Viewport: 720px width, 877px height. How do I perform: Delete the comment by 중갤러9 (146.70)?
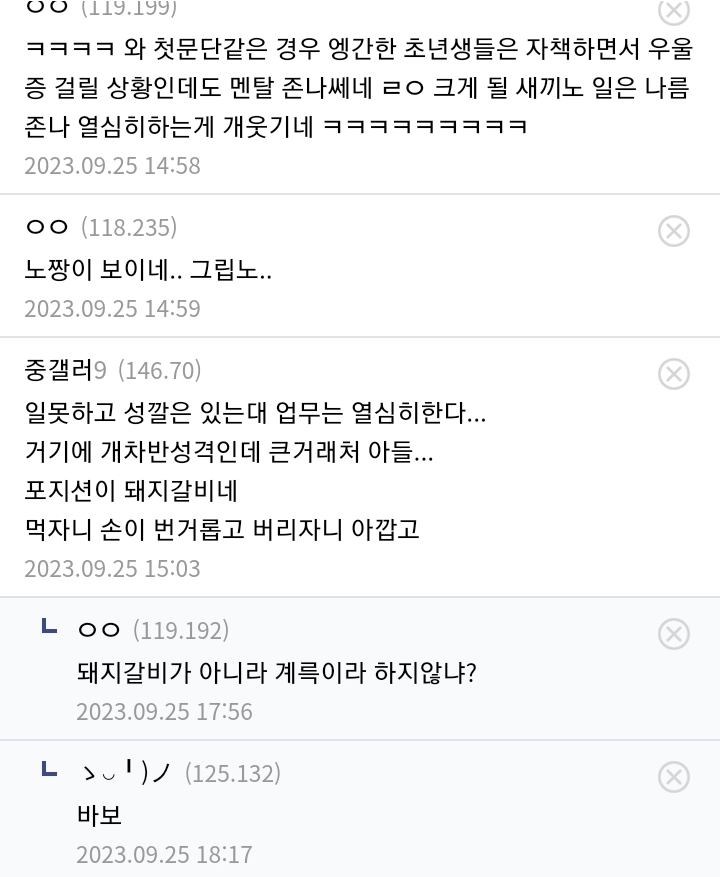coord(674,374)
